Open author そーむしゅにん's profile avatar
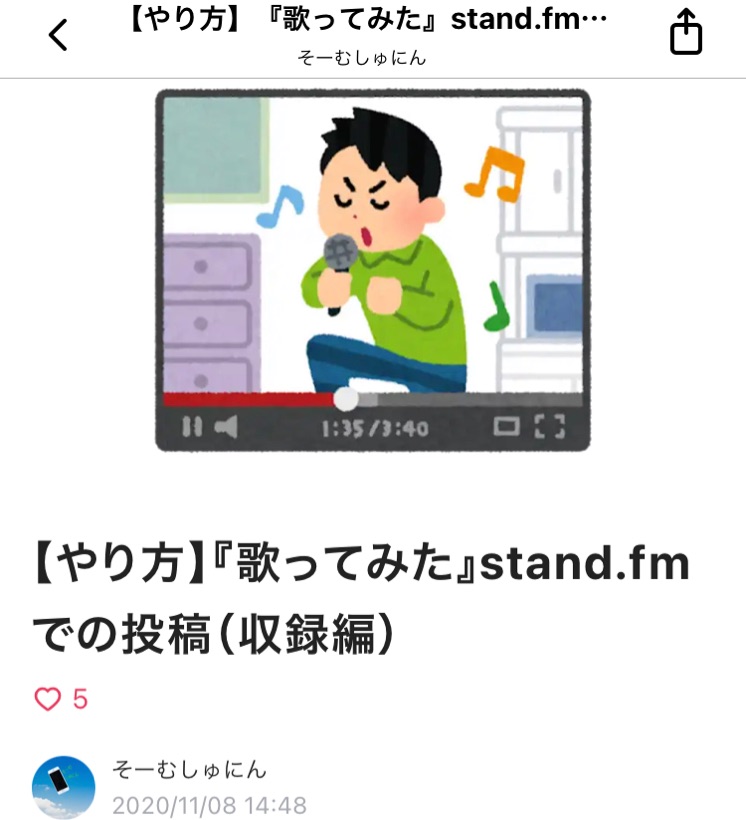746x820 pixels. pyautogui.click(x=64, y=786)
